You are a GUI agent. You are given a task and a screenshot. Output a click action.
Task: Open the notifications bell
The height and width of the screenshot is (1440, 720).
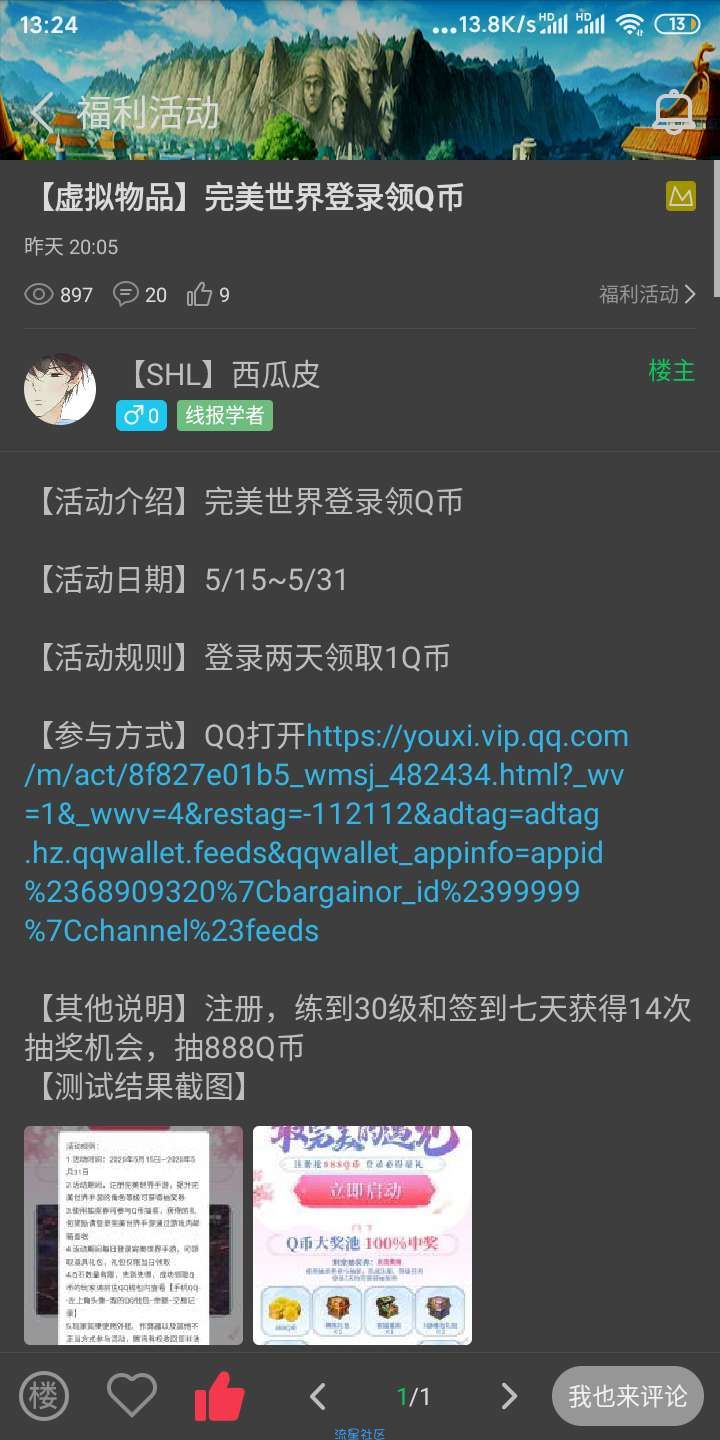coord(673,111)
